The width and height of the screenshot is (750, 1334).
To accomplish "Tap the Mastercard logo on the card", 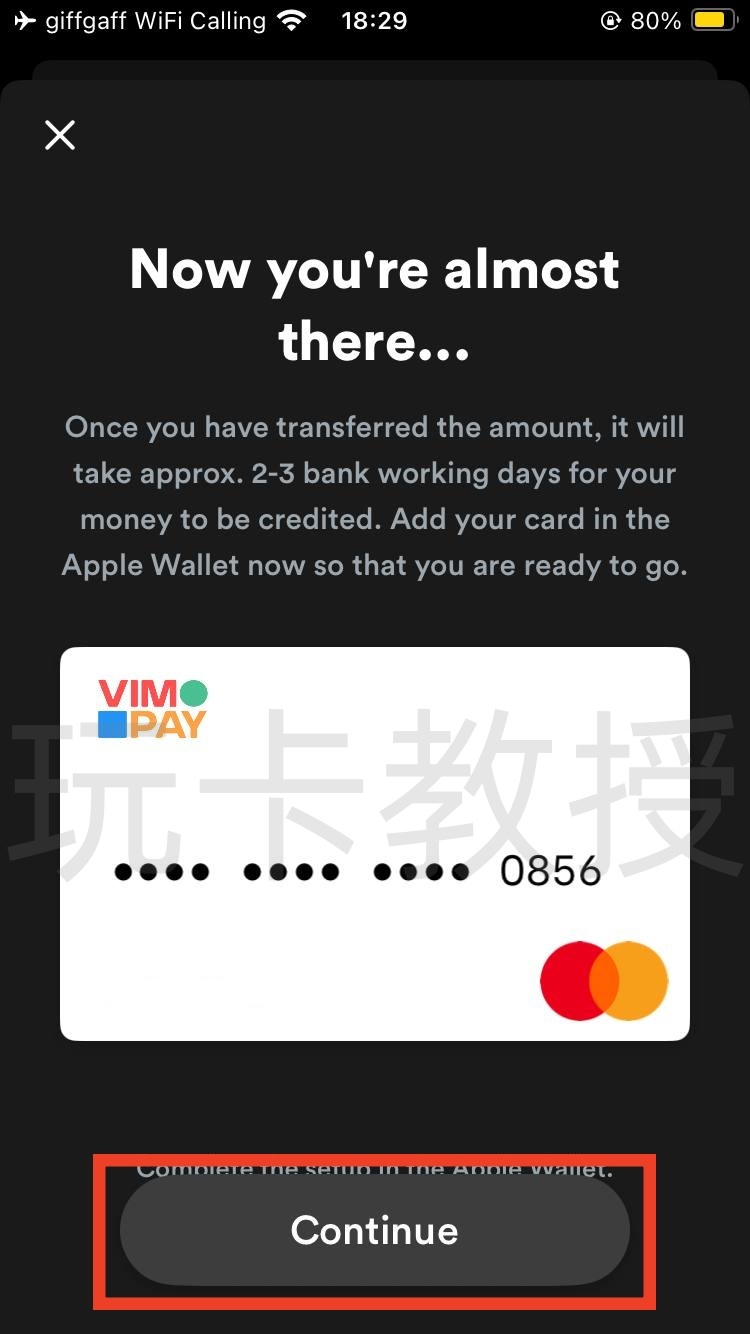I will [603, 981].
